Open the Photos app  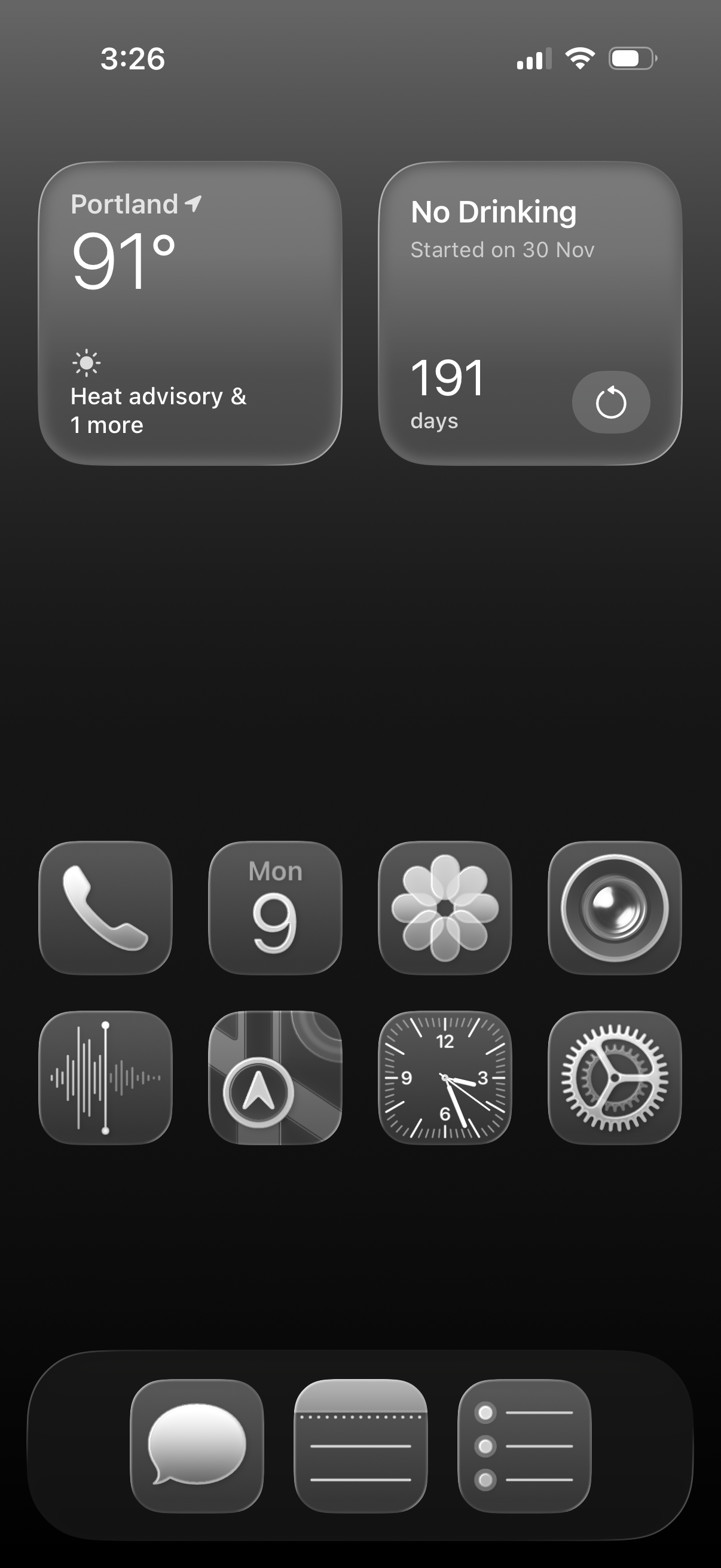(445, 908)
